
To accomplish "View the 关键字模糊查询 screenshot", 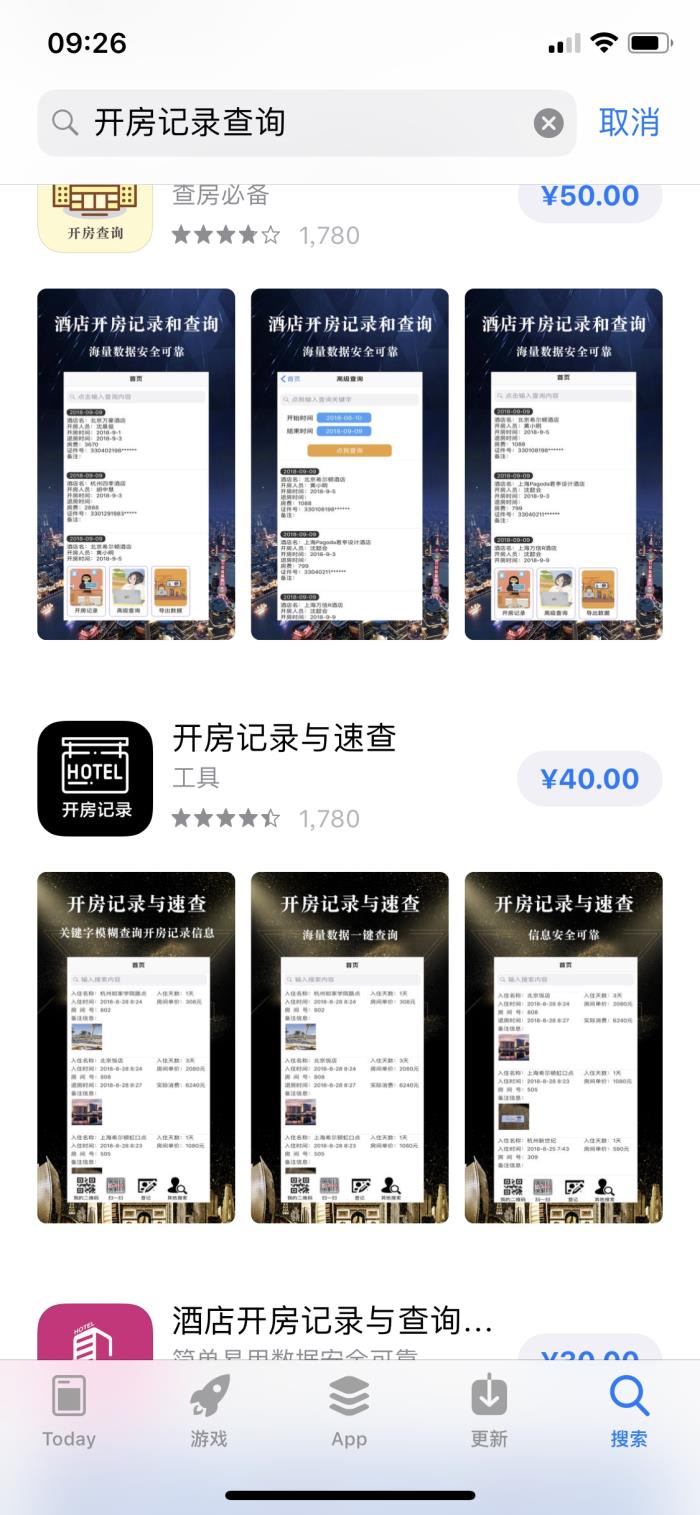I will [136, 1047].
